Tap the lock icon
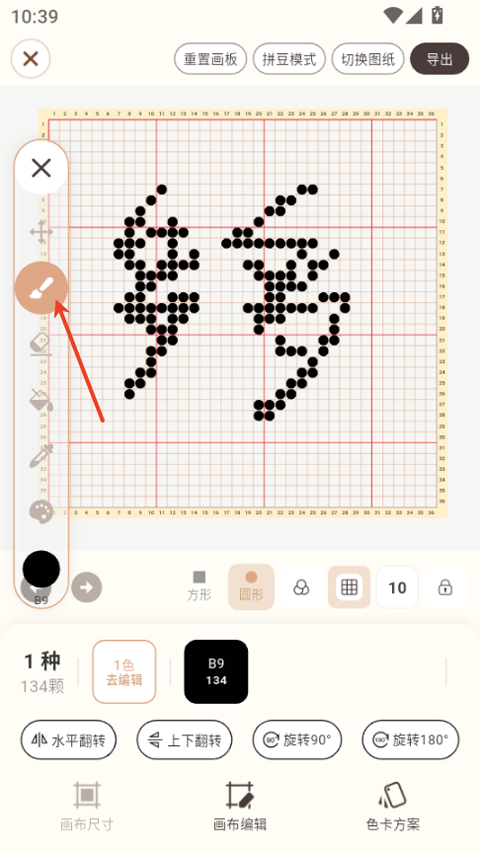Viewport: 480px width, 853px height. [x=445, y=587]
